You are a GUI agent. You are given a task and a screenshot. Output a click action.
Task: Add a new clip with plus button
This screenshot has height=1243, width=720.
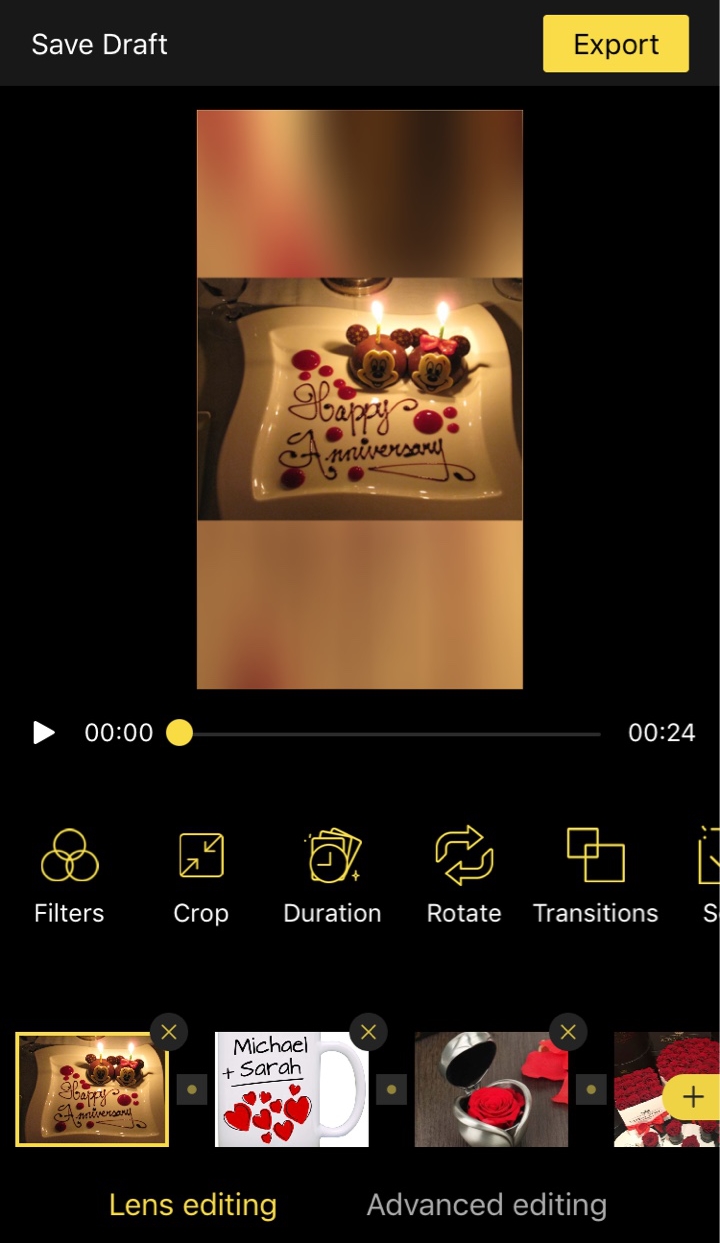[692, 1098]
